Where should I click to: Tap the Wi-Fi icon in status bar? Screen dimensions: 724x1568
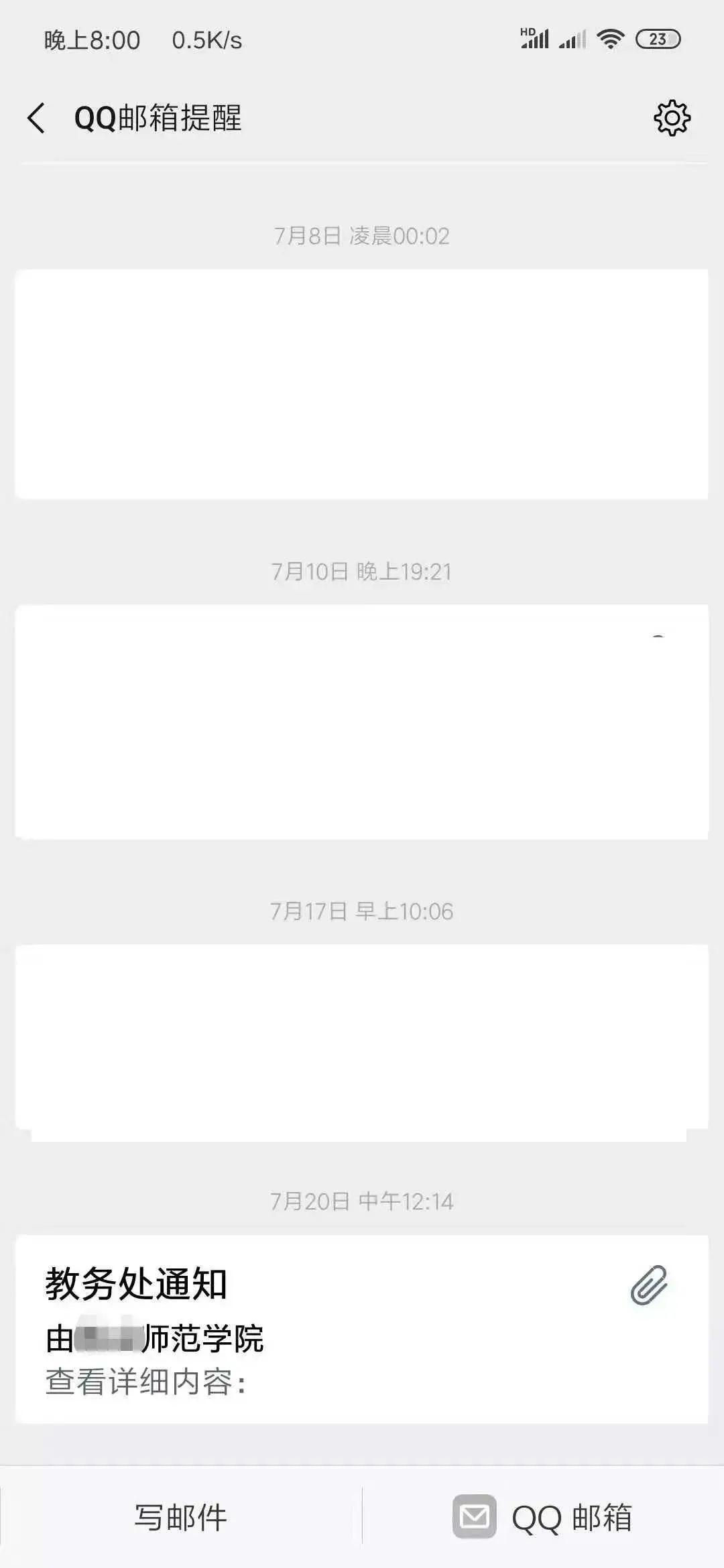[609, 40]
